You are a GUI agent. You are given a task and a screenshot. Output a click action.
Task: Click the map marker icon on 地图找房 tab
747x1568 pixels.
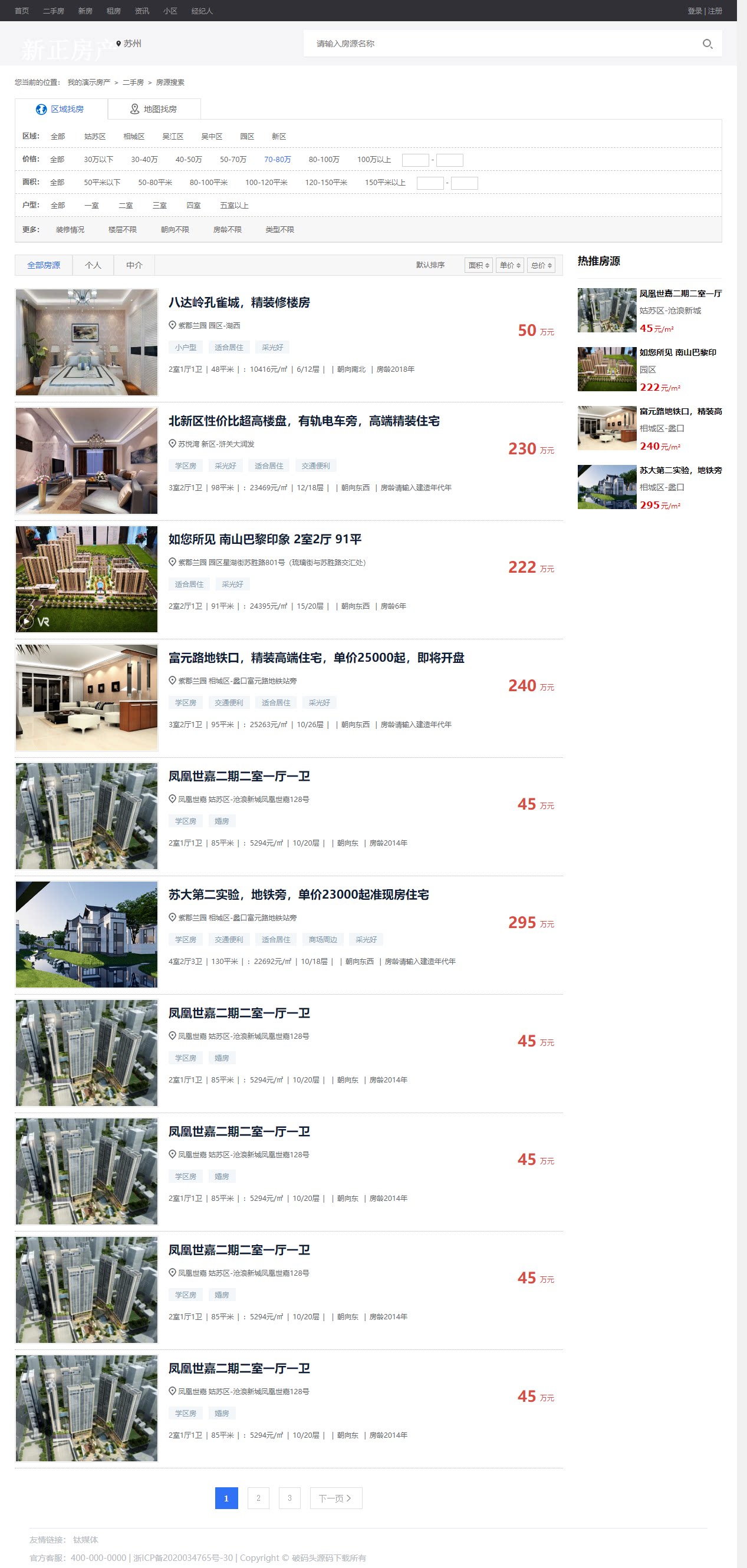coord(133,109)
